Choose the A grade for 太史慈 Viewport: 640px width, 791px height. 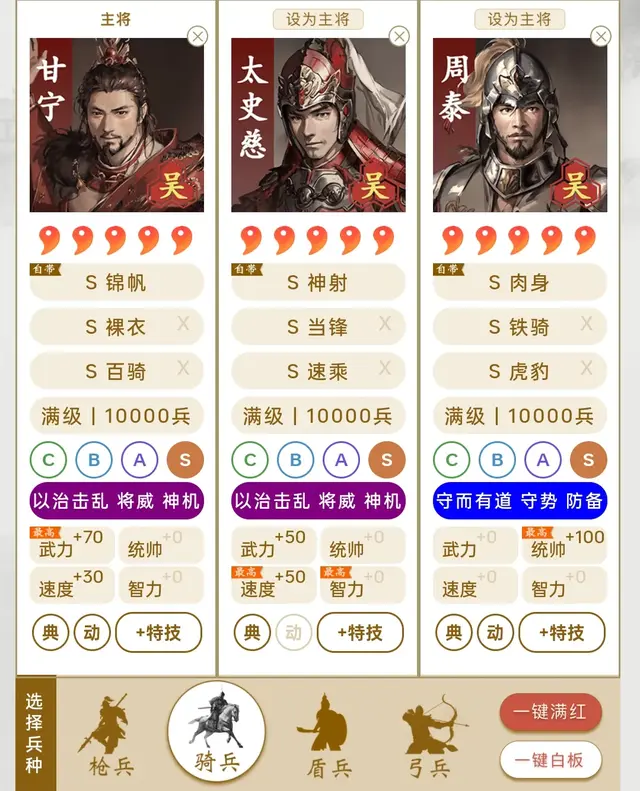click(x=341, y=460)
